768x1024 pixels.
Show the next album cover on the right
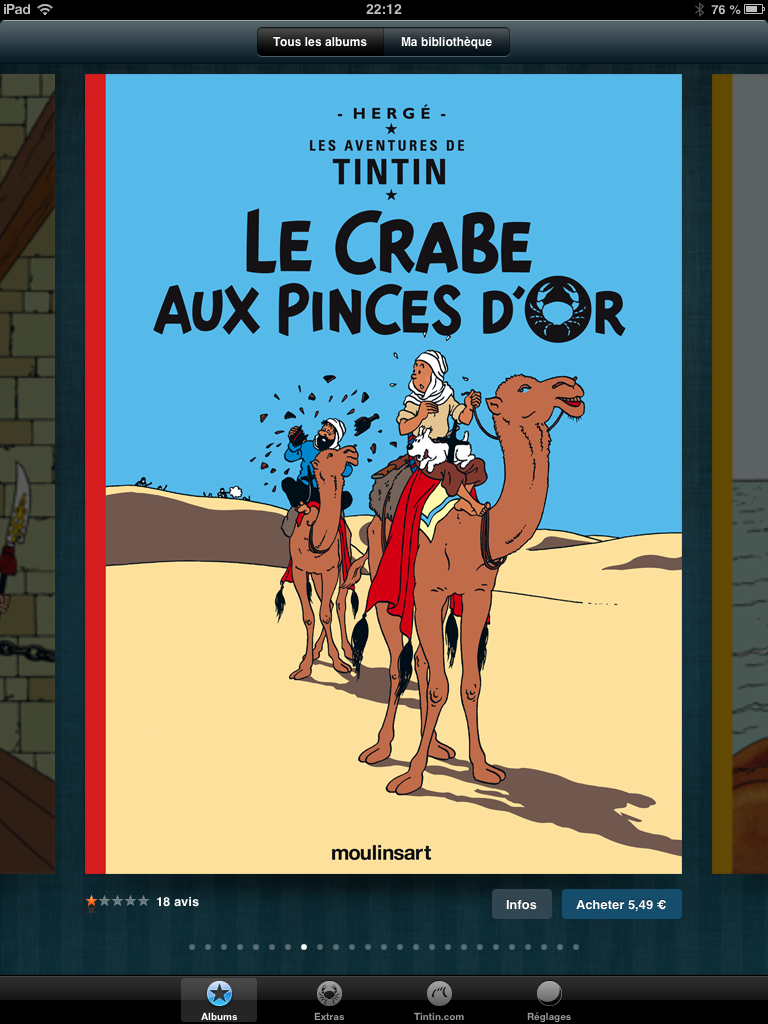point(739,473)
